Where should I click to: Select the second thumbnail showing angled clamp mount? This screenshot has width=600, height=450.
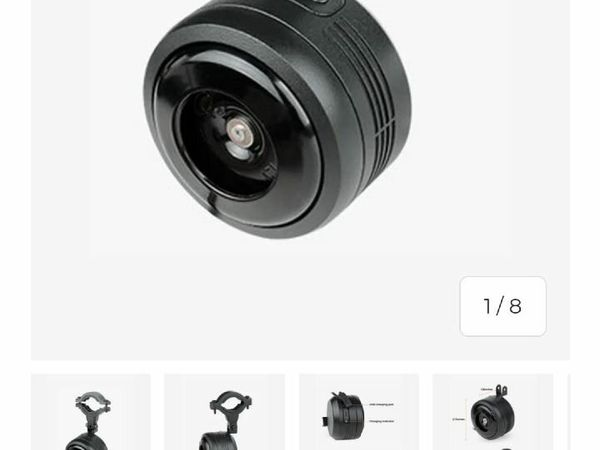click(x=225, y=412)
